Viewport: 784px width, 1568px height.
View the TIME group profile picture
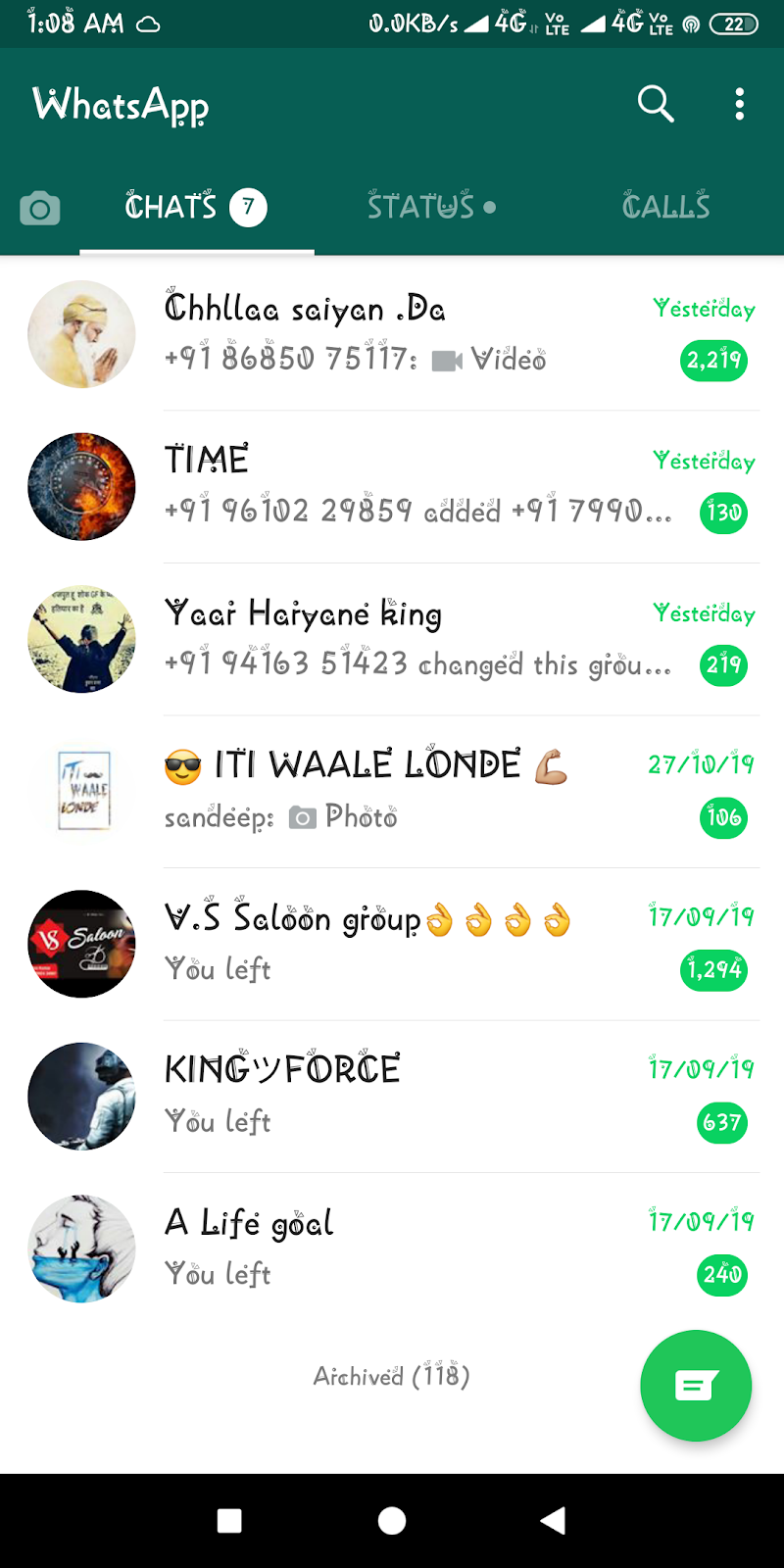(81, 487)
